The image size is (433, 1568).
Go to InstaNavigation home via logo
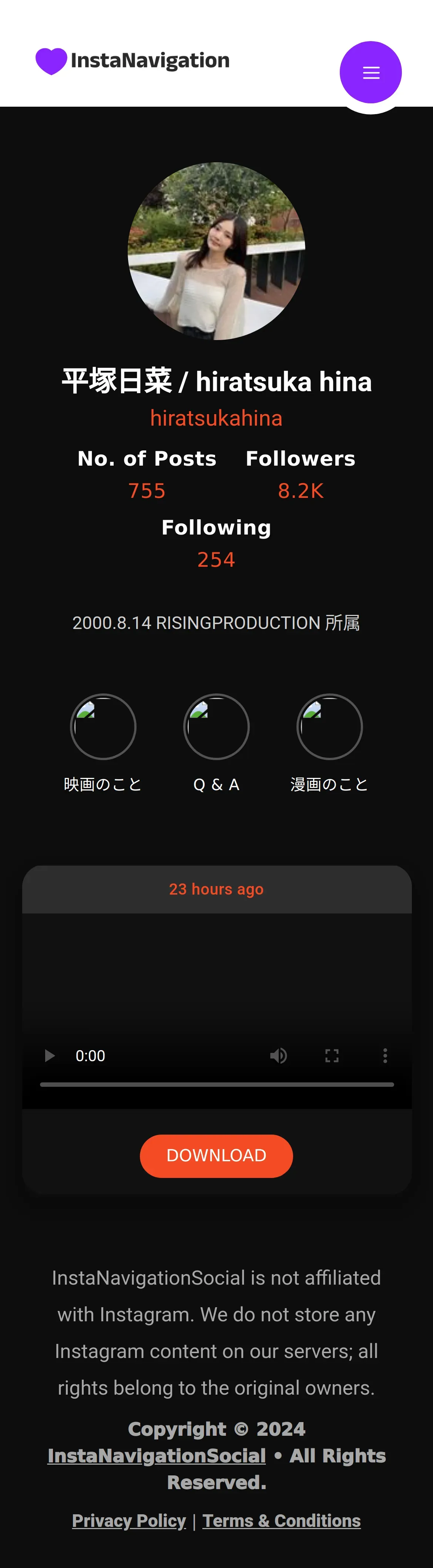point(132,61)
